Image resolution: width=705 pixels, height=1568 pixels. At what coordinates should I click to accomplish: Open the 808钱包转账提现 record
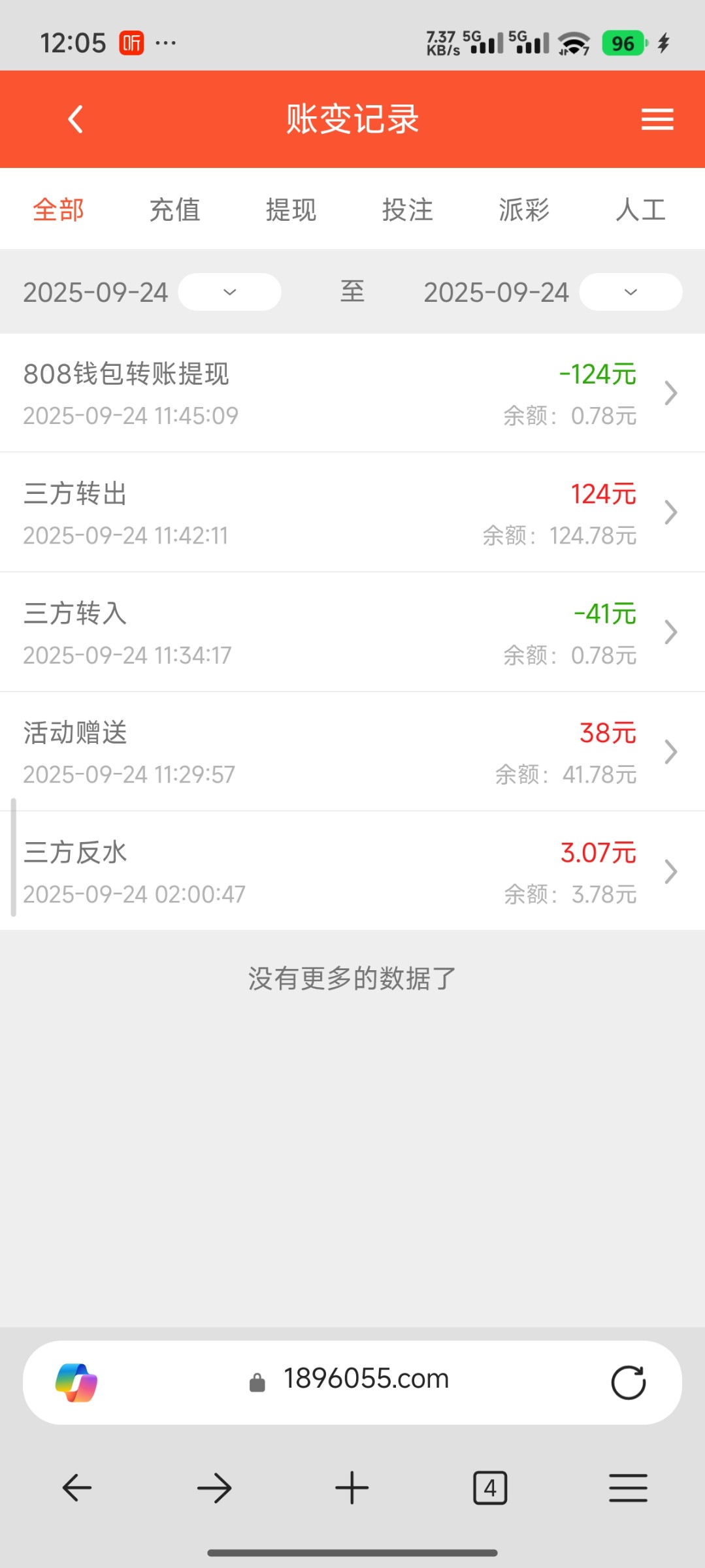[x=352, y=393]
